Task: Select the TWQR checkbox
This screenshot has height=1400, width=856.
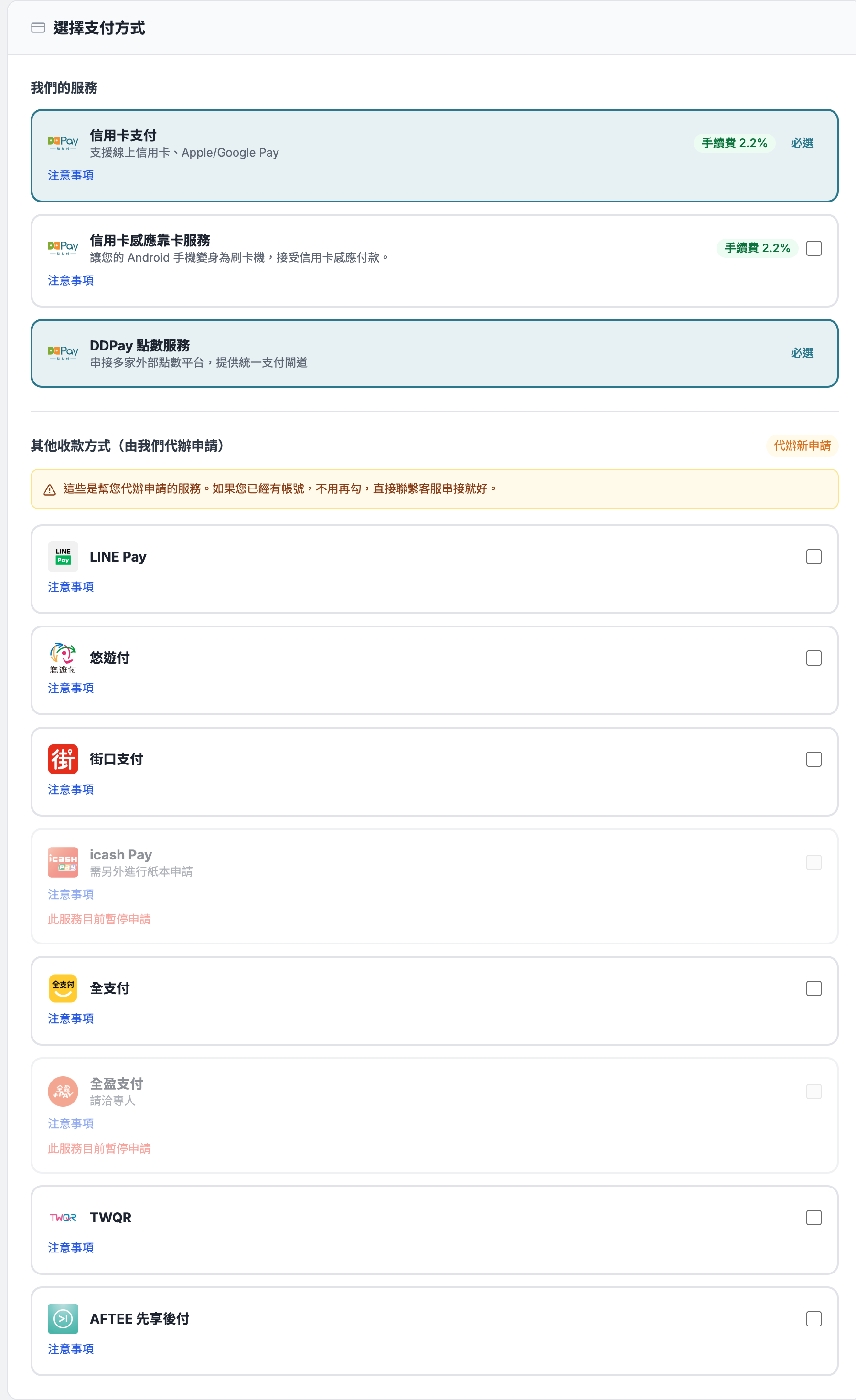Action: tap(813, 1218)
